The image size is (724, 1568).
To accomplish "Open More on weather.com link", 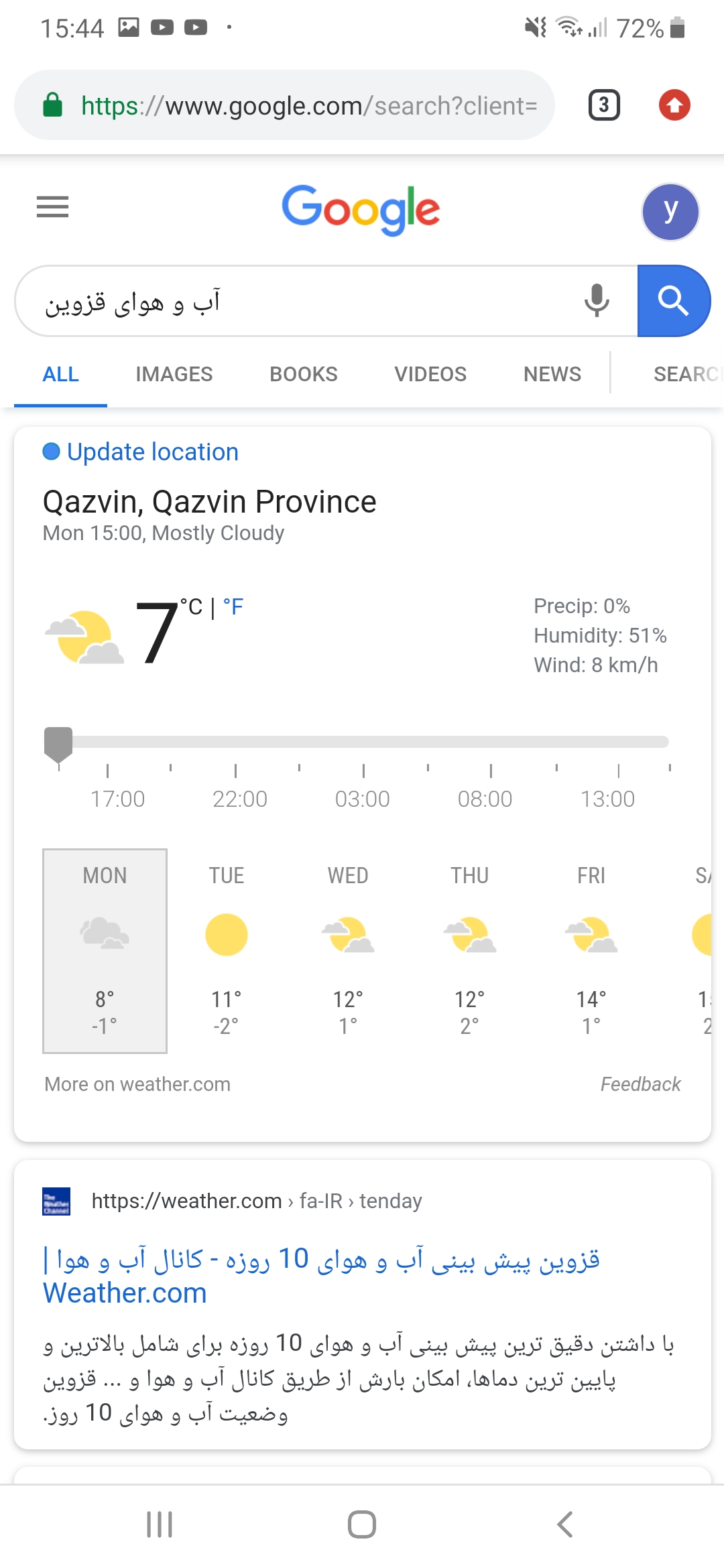I will tap(137, 1084).
